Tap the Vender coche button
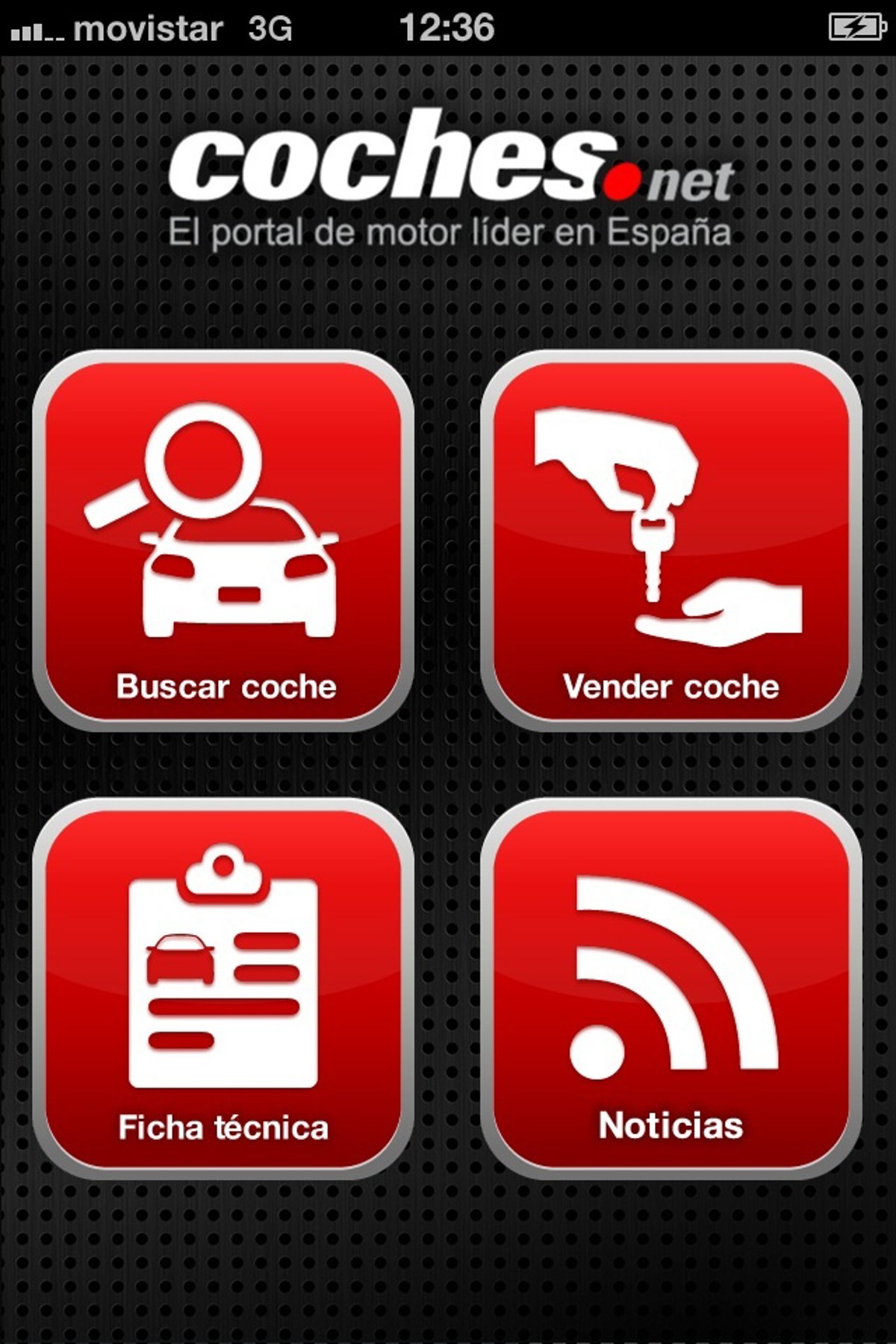 tap(671, 541)
